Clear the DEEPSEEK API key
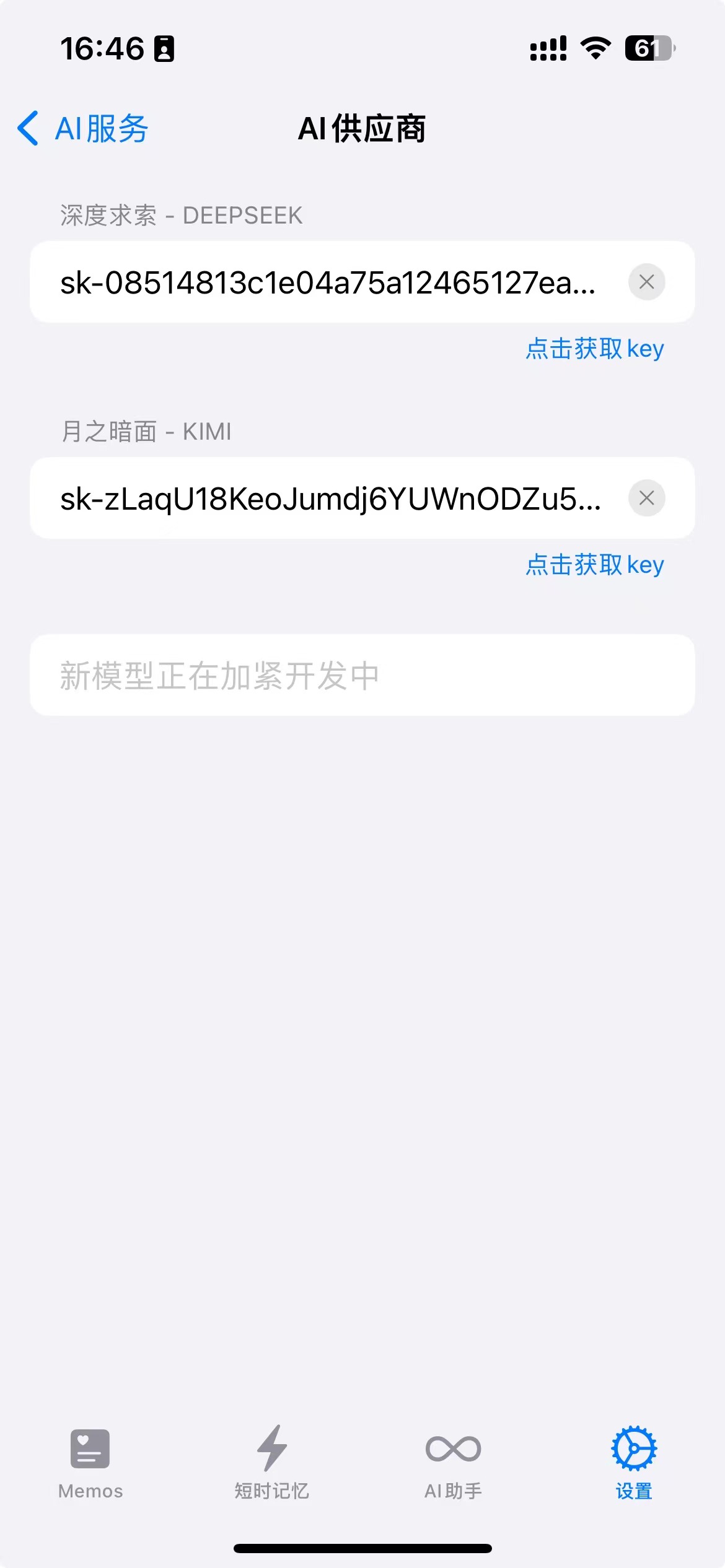 click(646, 282)
